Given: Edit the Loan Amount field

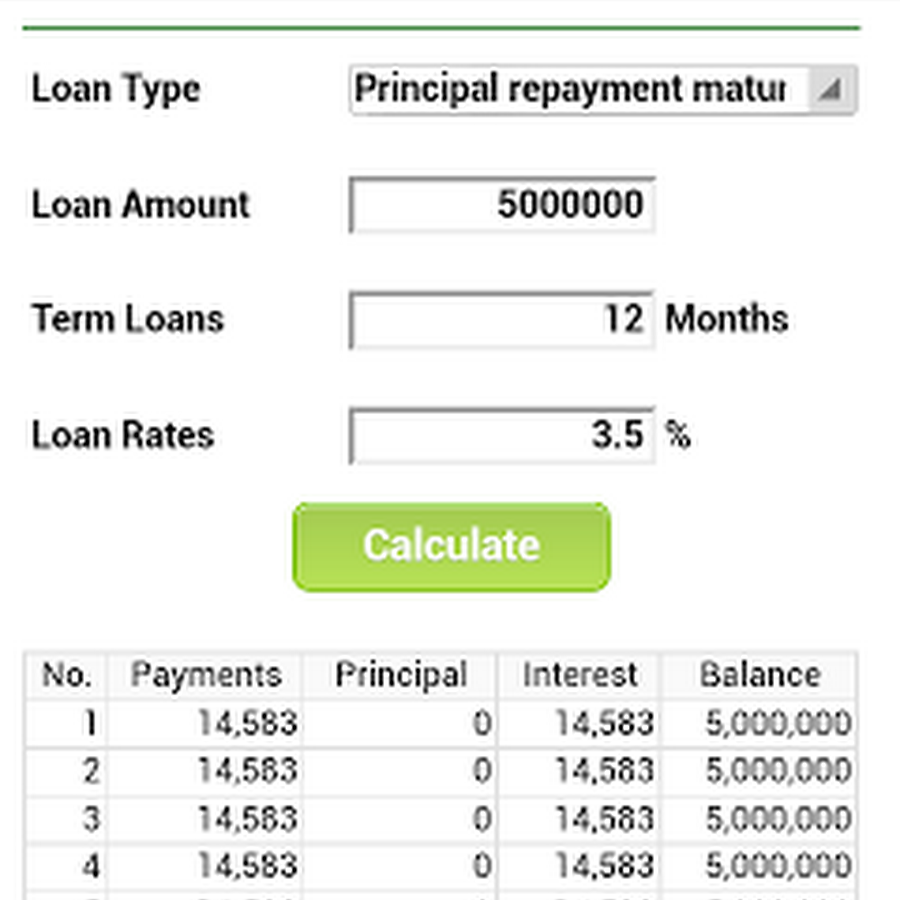Looking at the screenshot, I should [502, 206].
